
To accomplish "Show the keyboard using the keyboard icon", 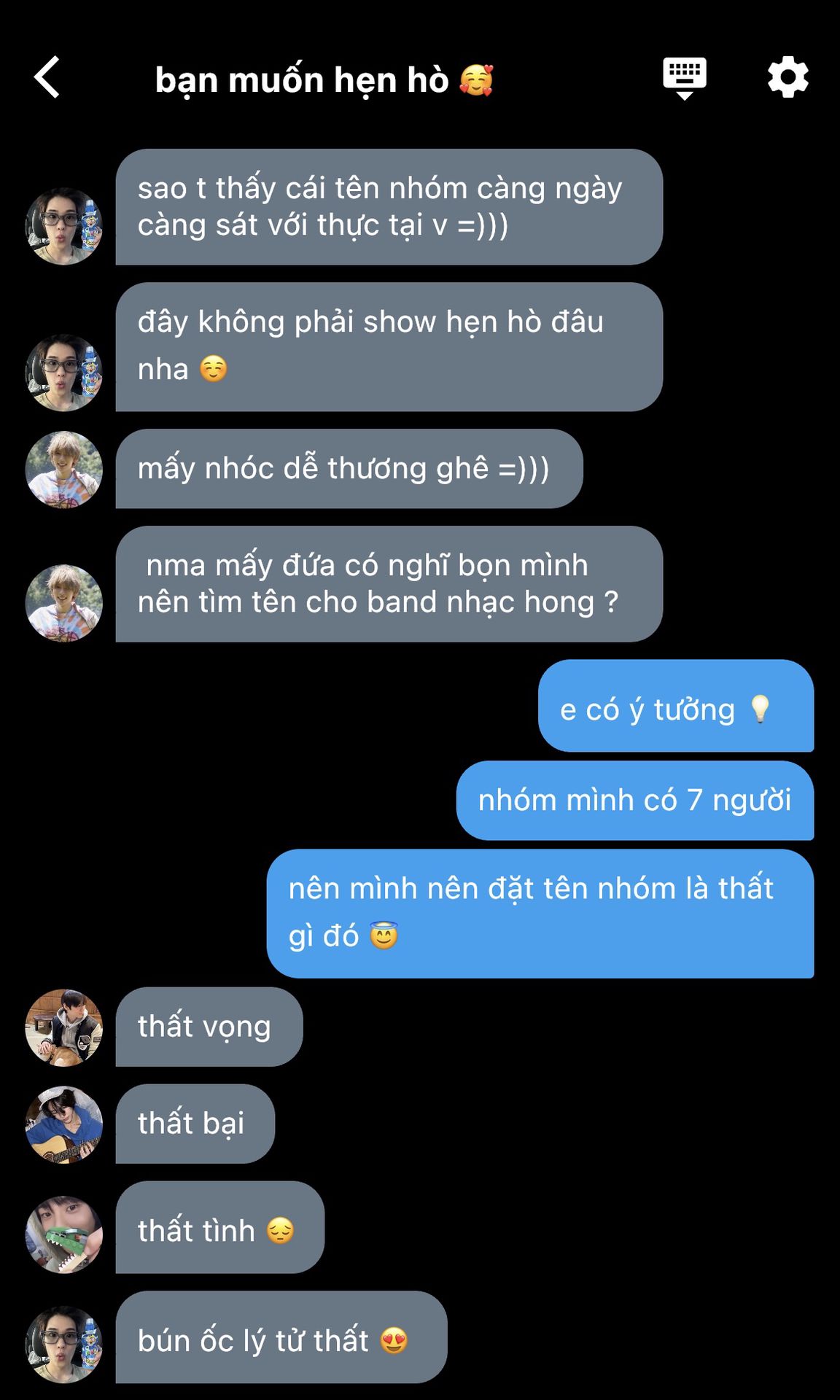I will pyautogui.click(x=684, y=77).
